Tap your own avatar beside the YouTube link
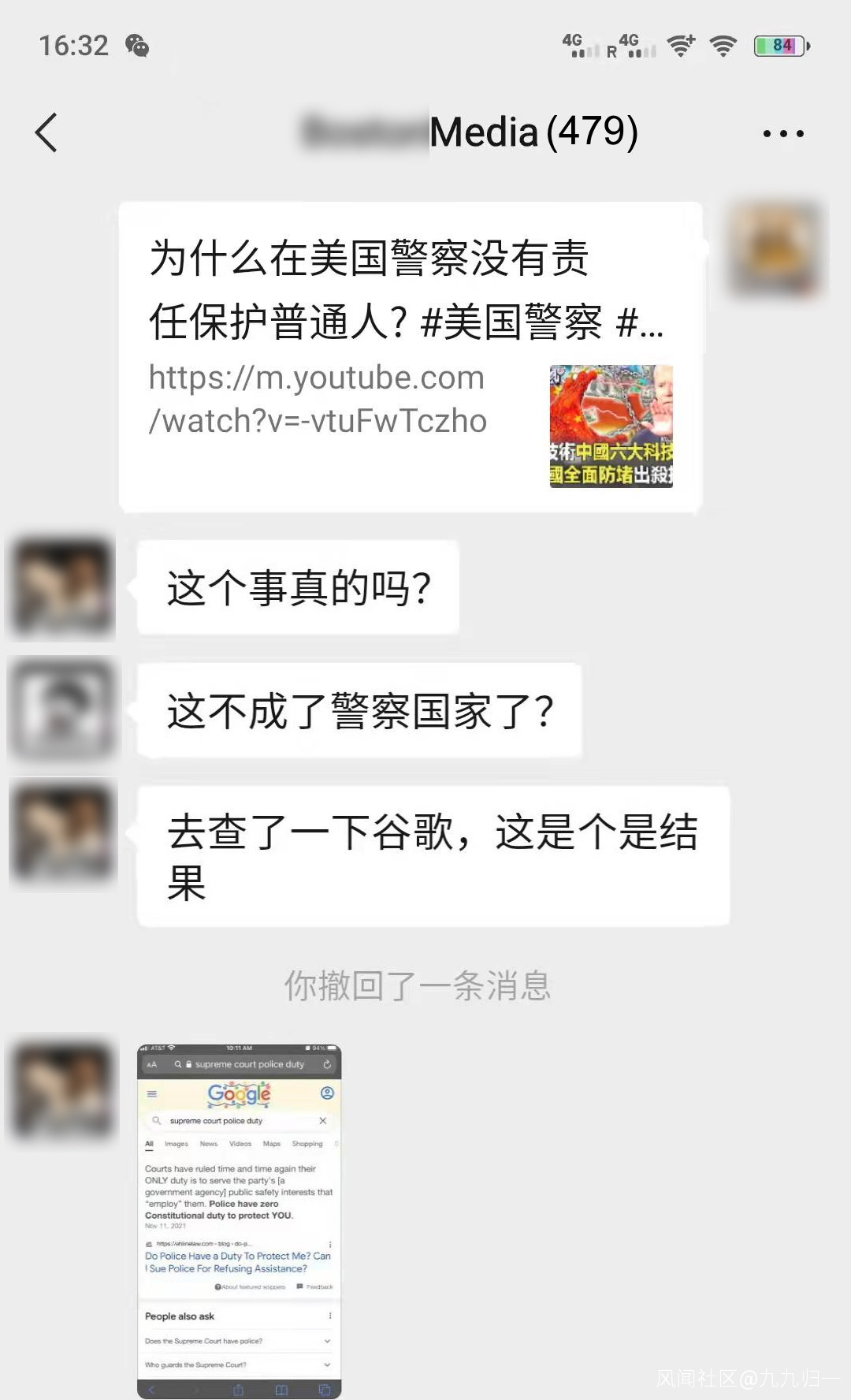851x1400 pixels. click(776, 250)
